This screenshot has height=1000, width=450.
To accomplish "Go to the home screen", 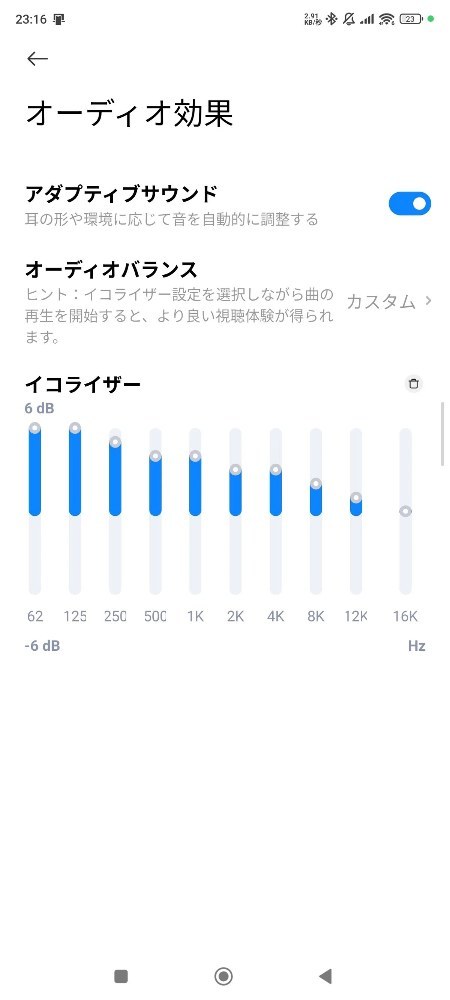I will point(224,976).
